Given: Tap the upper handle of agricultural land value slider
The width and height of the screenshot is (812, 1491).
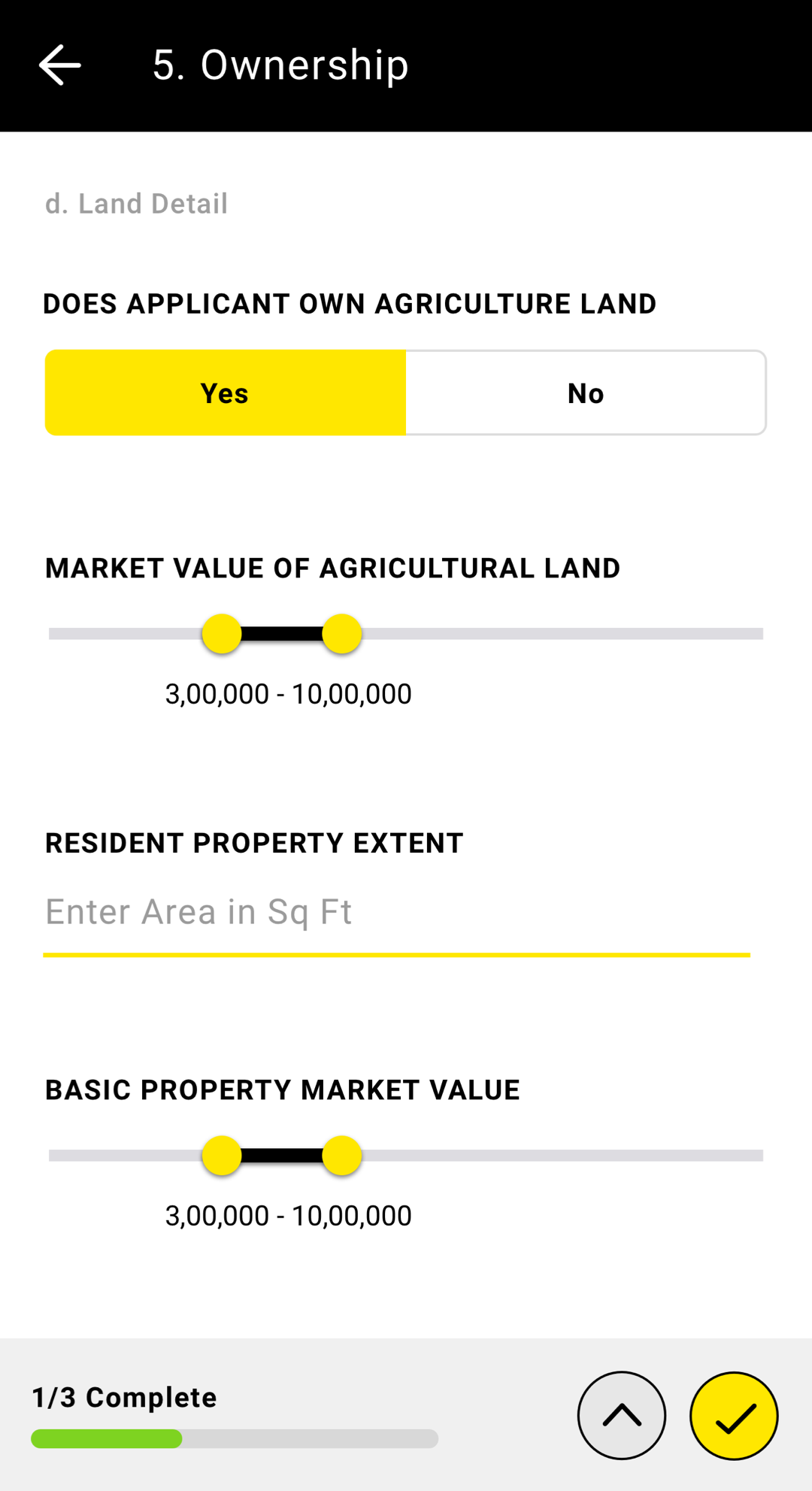Looking at the screenshot, I should point(342,634).
